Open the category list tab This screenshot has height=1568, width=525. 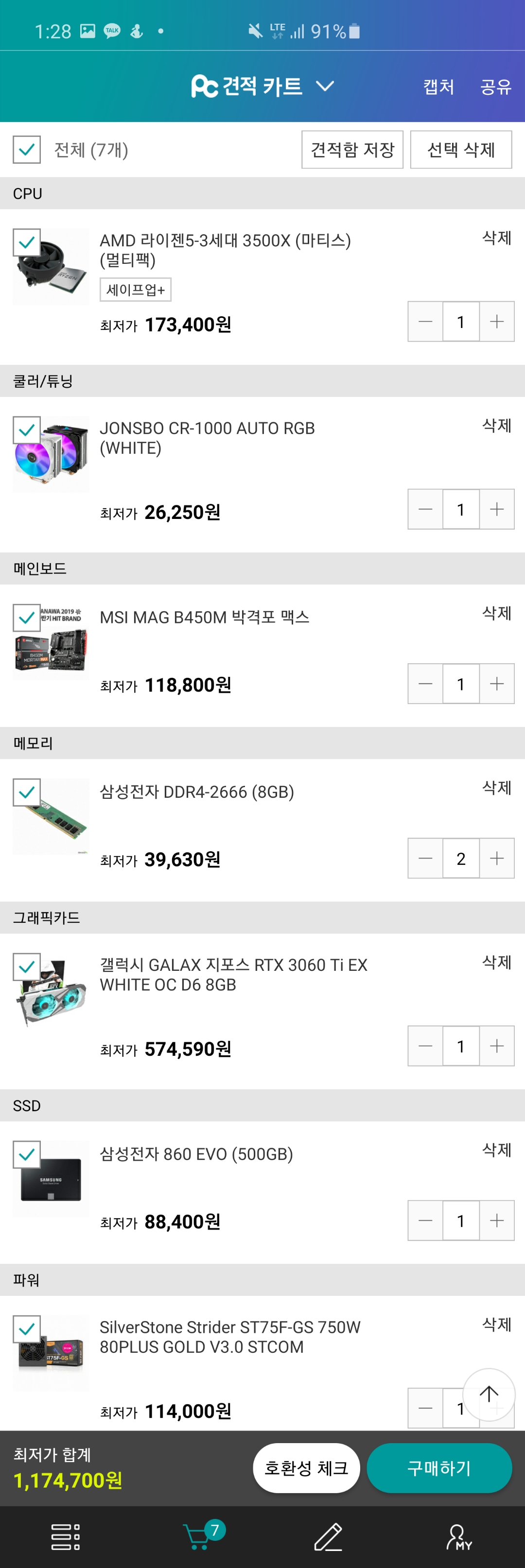[65, 1536]
